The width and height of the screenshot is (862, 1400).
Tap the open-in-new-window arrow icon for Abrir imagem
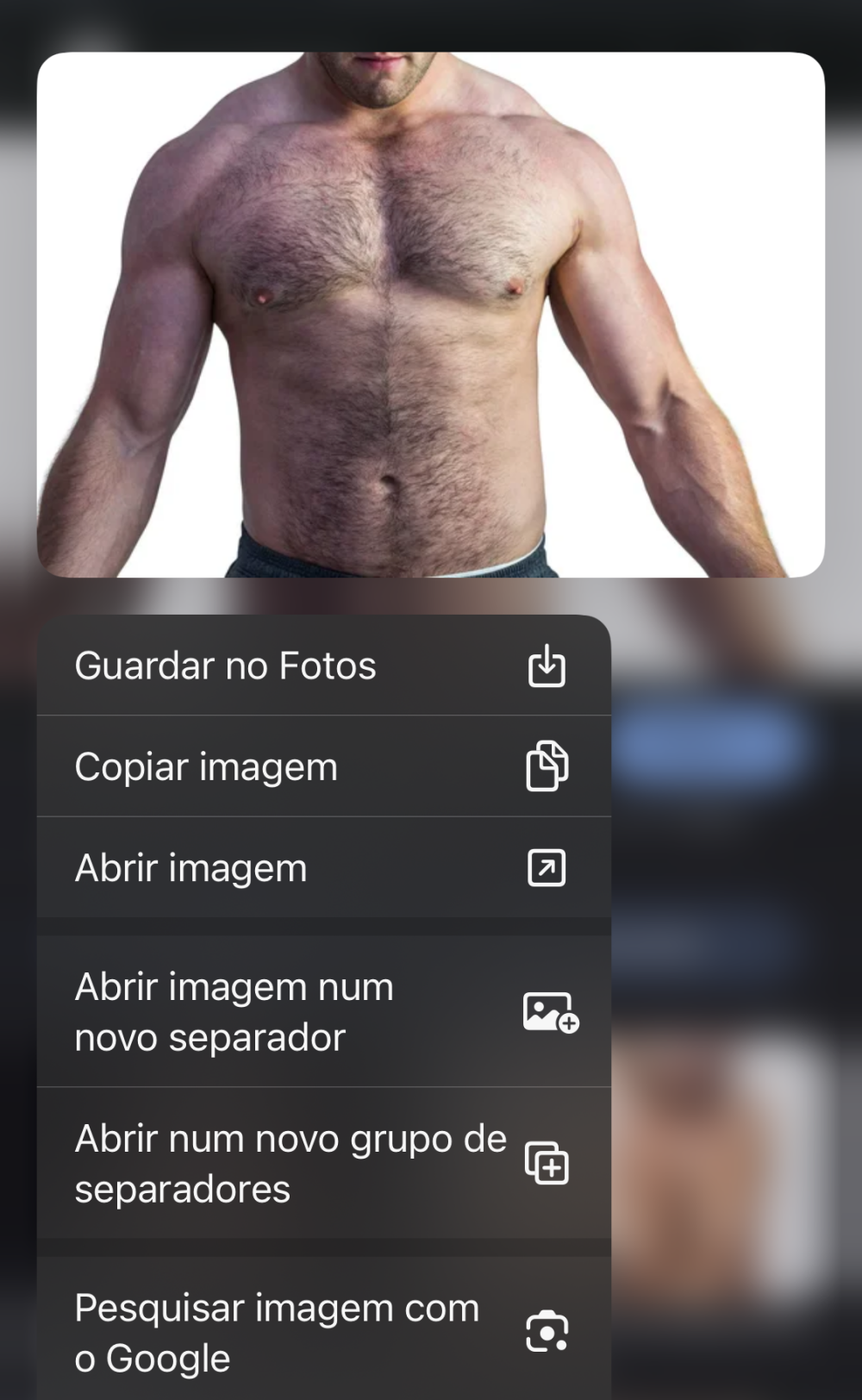tap(548, 868)
